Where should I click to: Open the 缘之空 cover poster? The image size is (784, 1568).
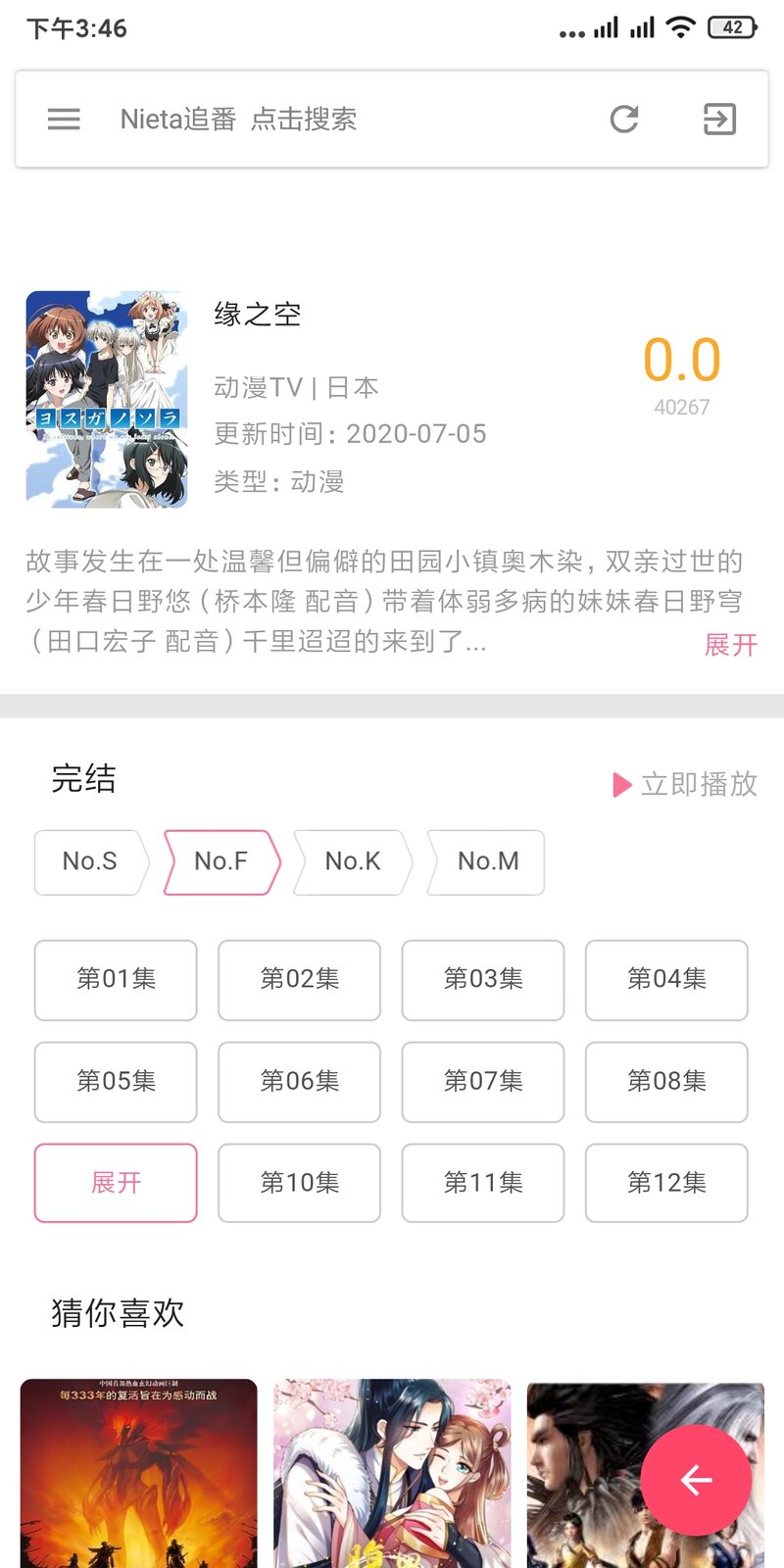tap(106, 399)
